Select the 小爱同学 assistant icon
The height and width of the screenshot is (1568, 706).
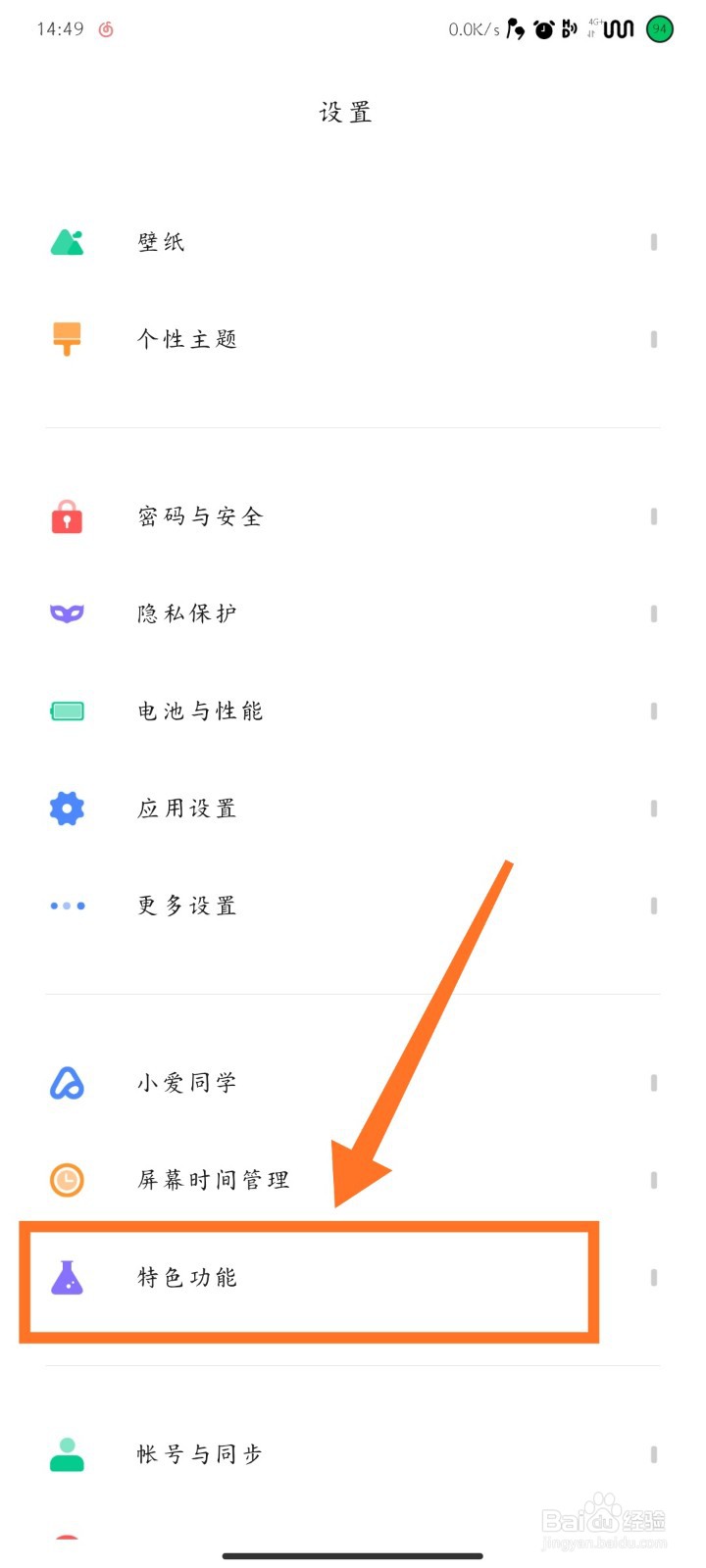coord(66,1083)
